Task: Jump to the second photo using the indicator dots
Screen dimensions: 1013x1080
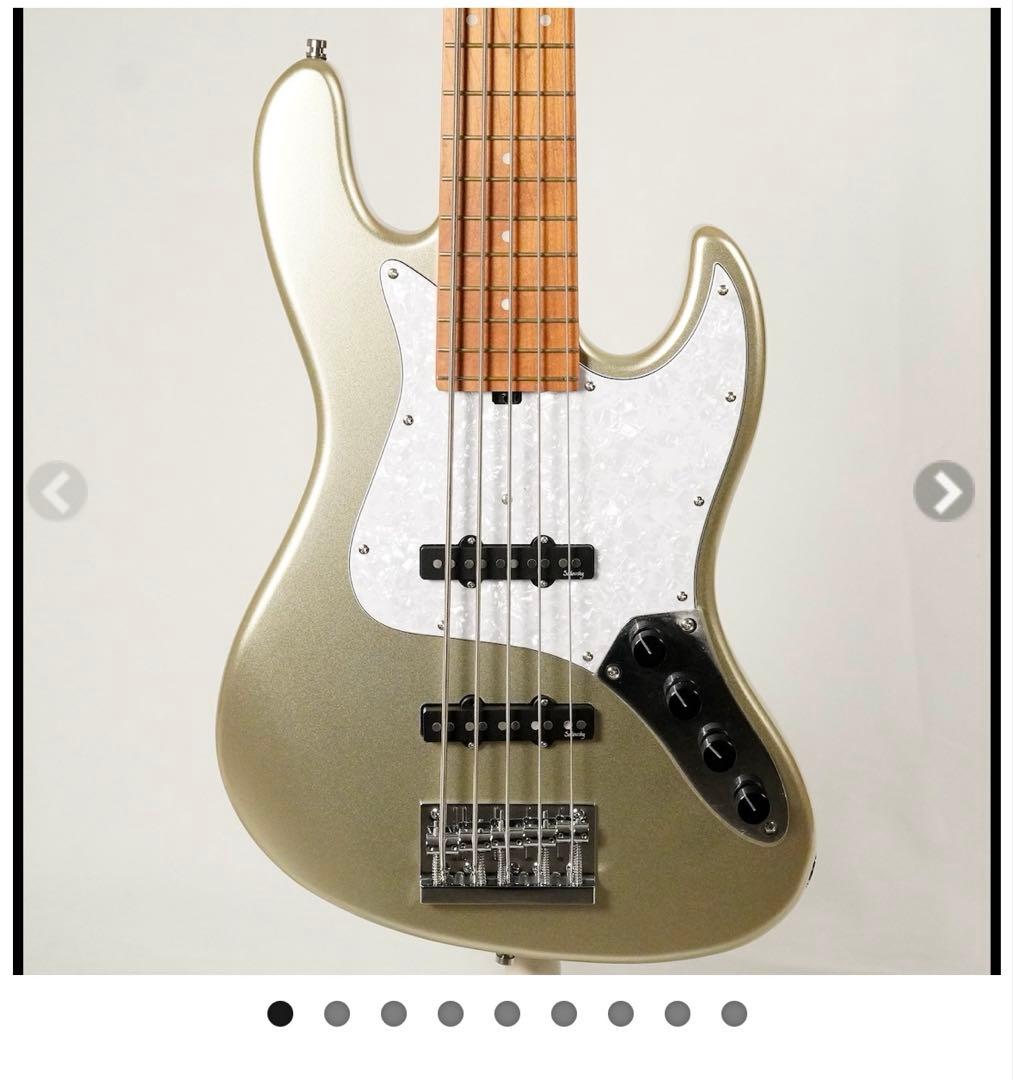Action: click(337, 1014)
